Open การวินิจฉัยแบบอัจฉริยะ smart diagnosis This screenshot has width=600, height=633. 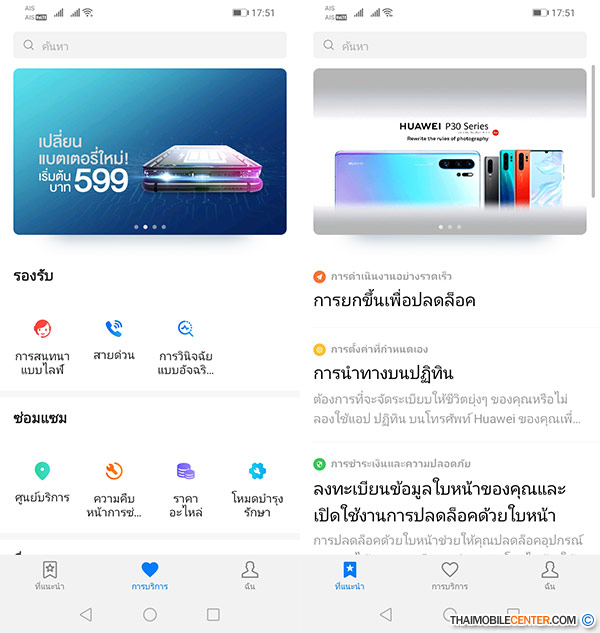coord(186,345)
